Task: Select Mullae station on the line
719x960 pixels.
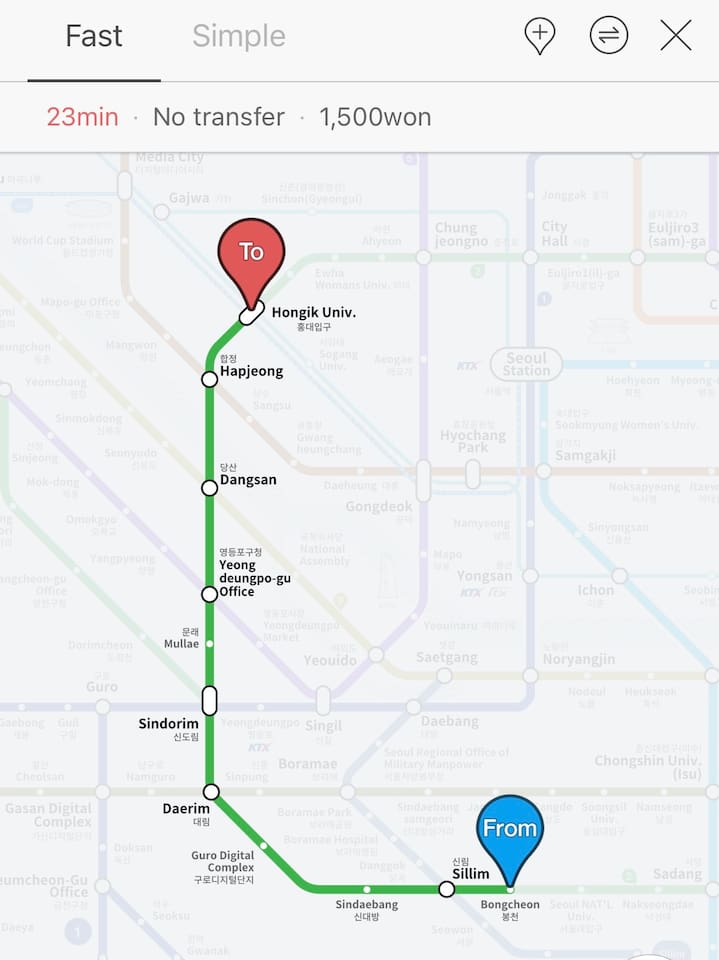Action: click(x=209, y=643)
